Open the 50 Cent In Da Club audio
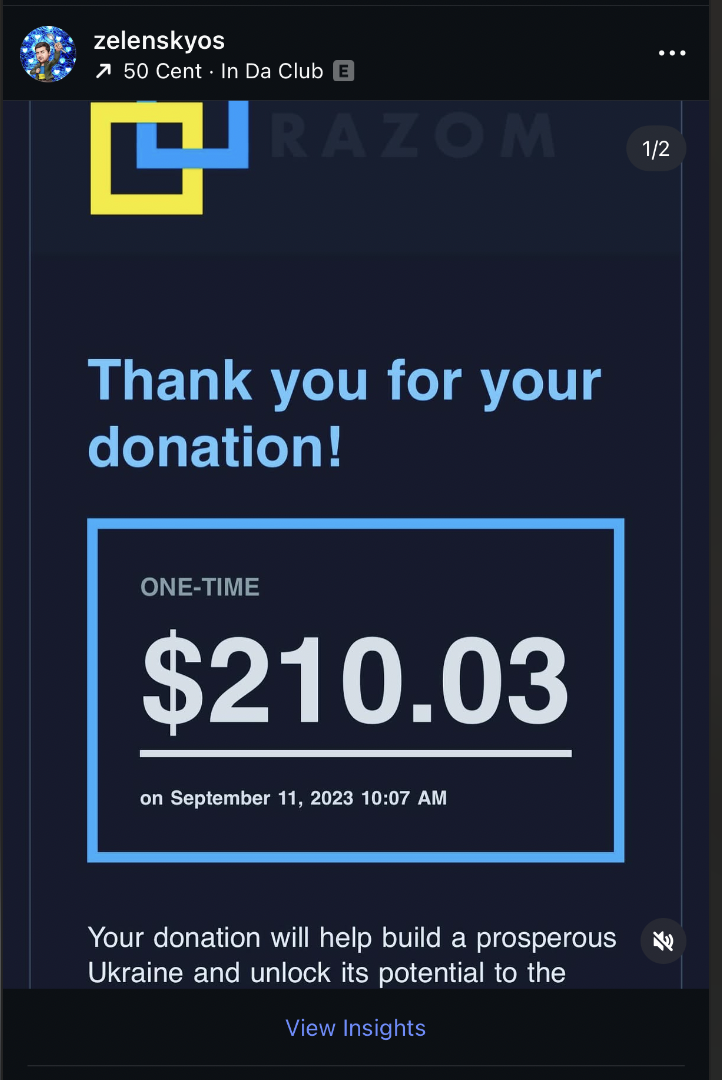 (x=225, y=72)
